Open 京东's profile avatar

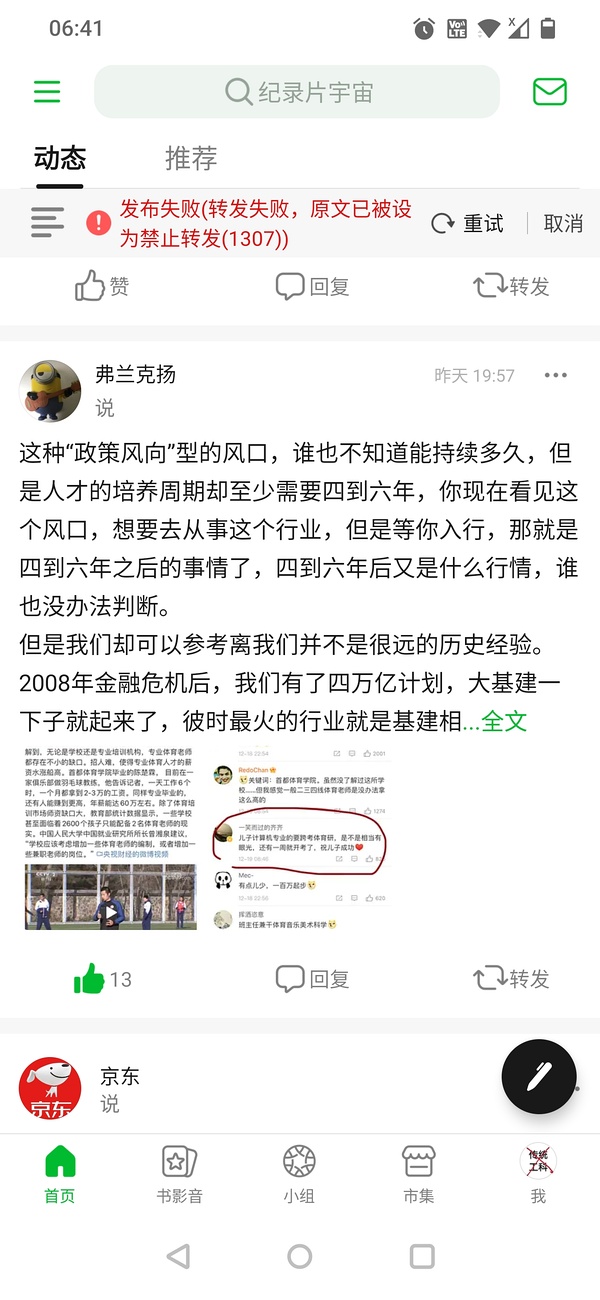coord(50,1088)
